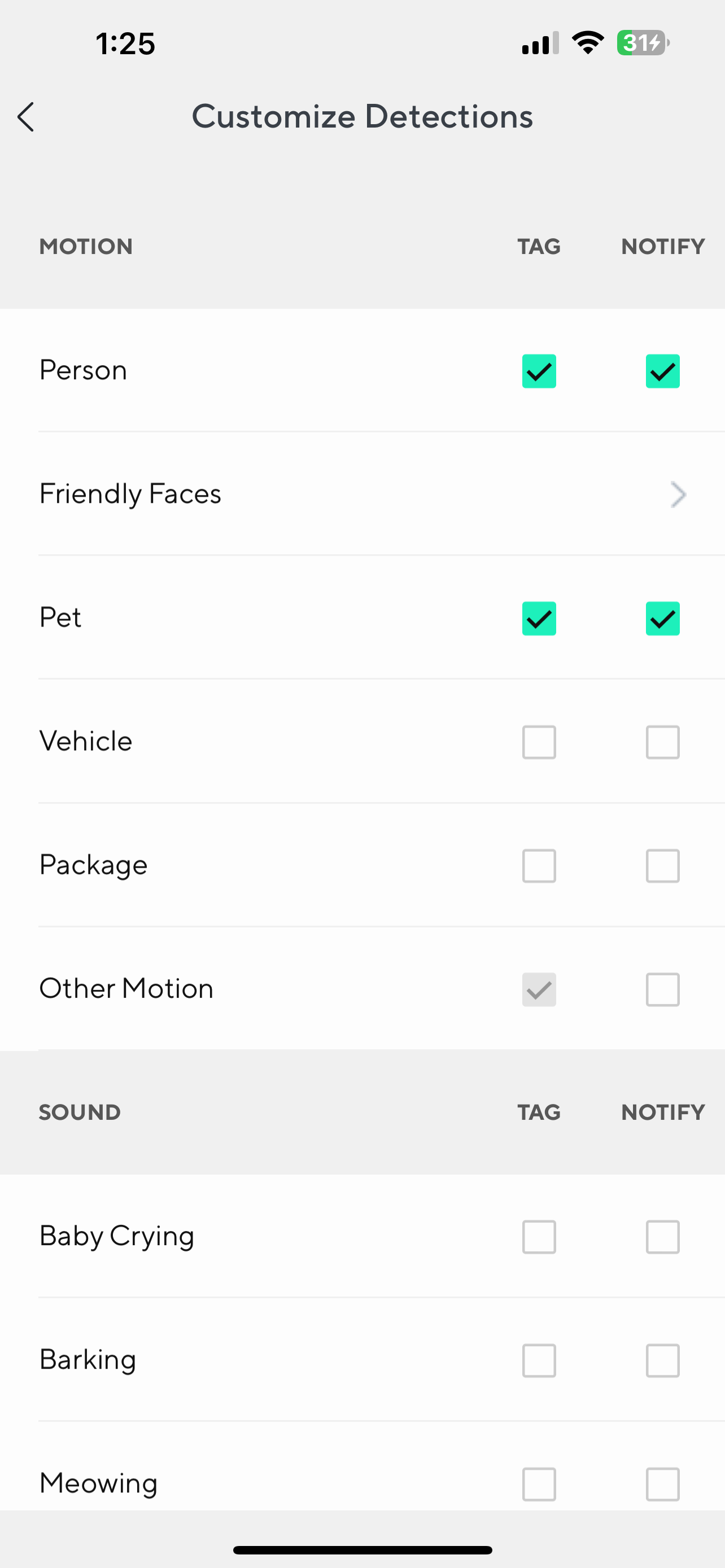Enable Baby Crying notifications
The width and height of the screenshot is (725, 1568).
click(662, 1237)
